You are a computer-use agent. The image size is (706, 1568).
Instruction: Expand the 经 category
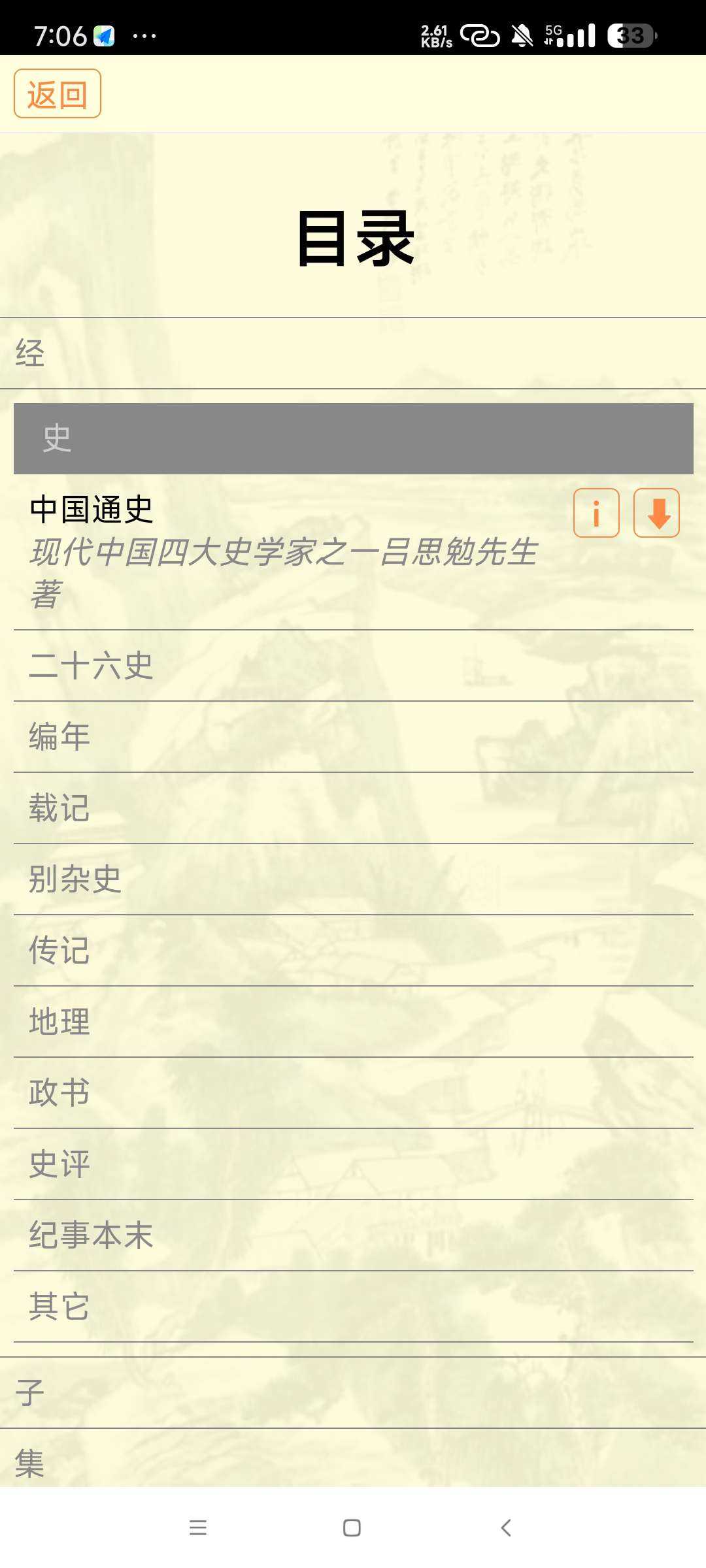[x=353, y=353]
